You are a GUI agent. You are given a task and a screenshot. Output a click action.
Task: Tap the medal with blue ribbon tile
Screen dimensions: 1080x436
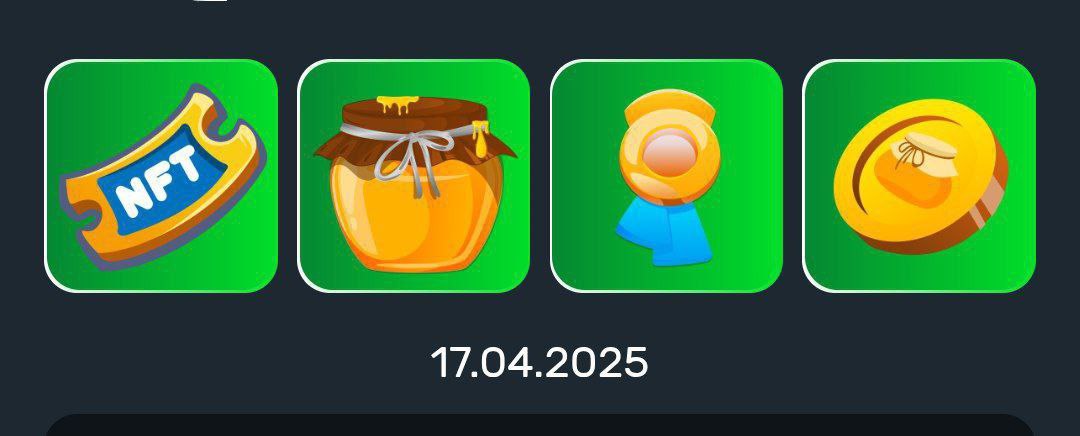point(666,176)
